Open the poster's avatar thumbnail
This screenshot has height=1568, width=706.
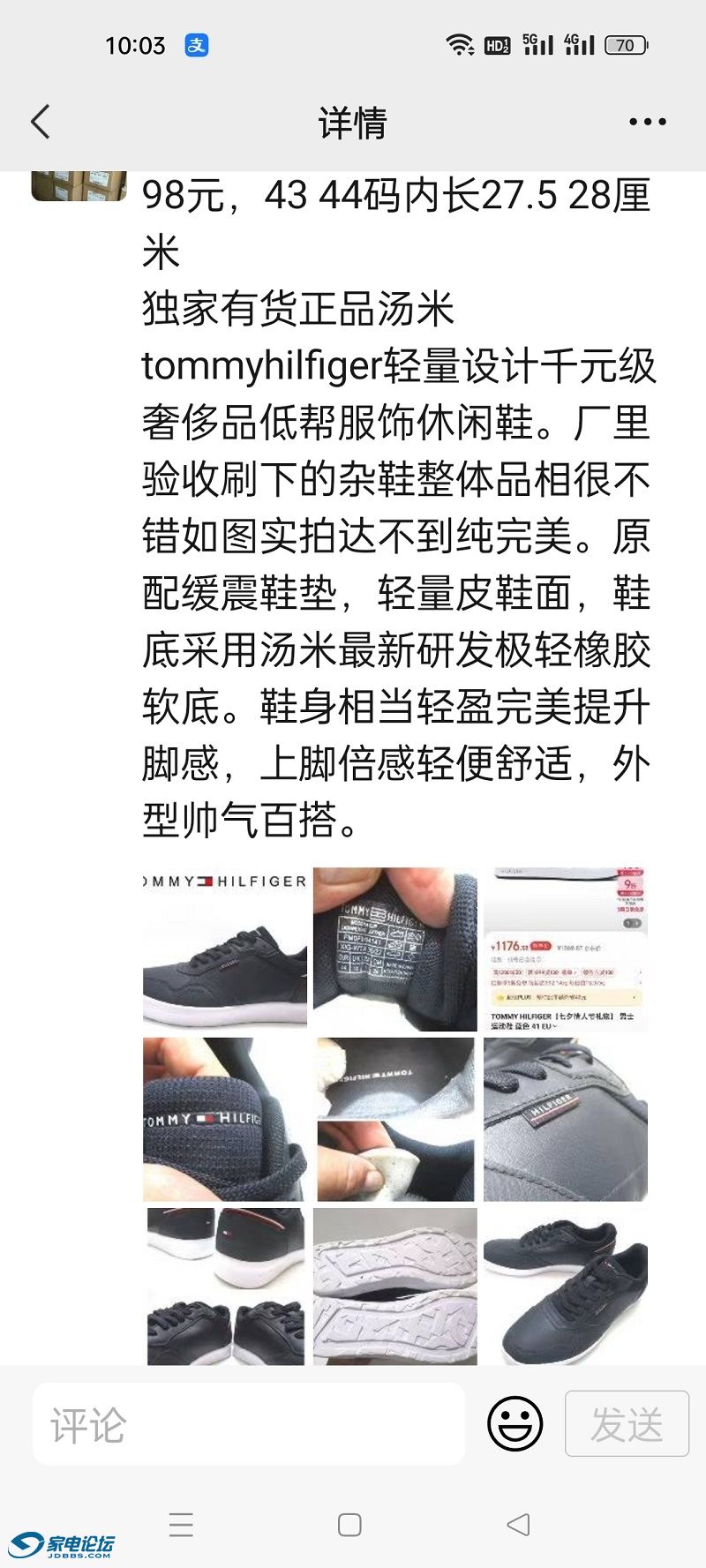pyautogui.click(x=79, y=185)
